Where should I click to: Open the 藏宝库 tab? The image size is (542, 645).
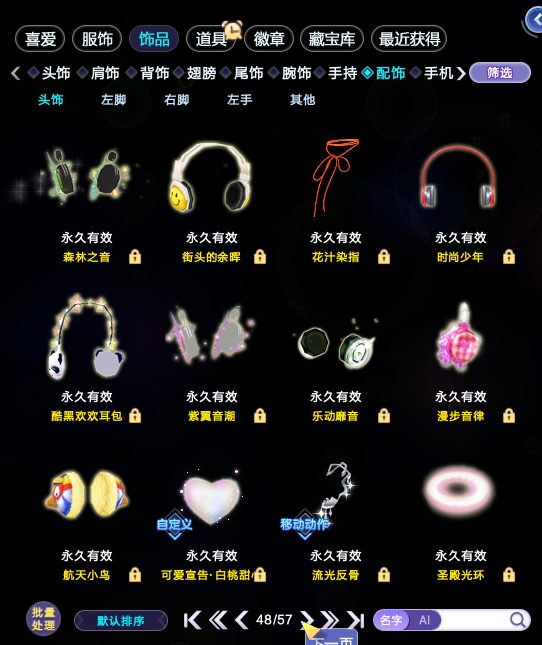point(332,39)
